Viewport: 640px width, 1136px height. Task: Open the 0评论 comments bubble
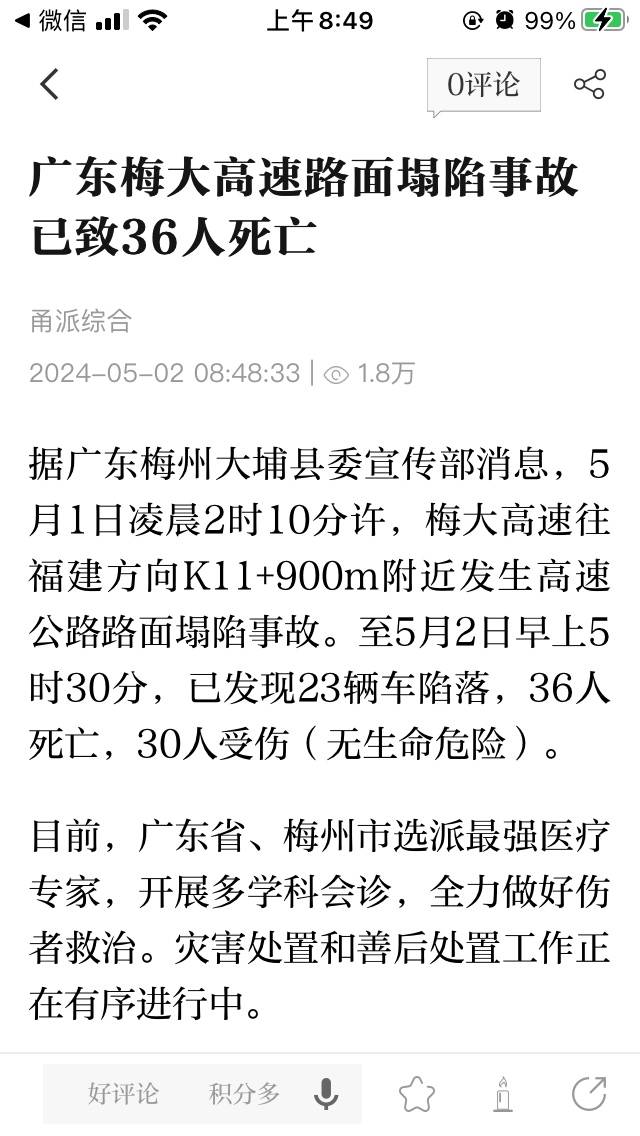tap(483, 86)
